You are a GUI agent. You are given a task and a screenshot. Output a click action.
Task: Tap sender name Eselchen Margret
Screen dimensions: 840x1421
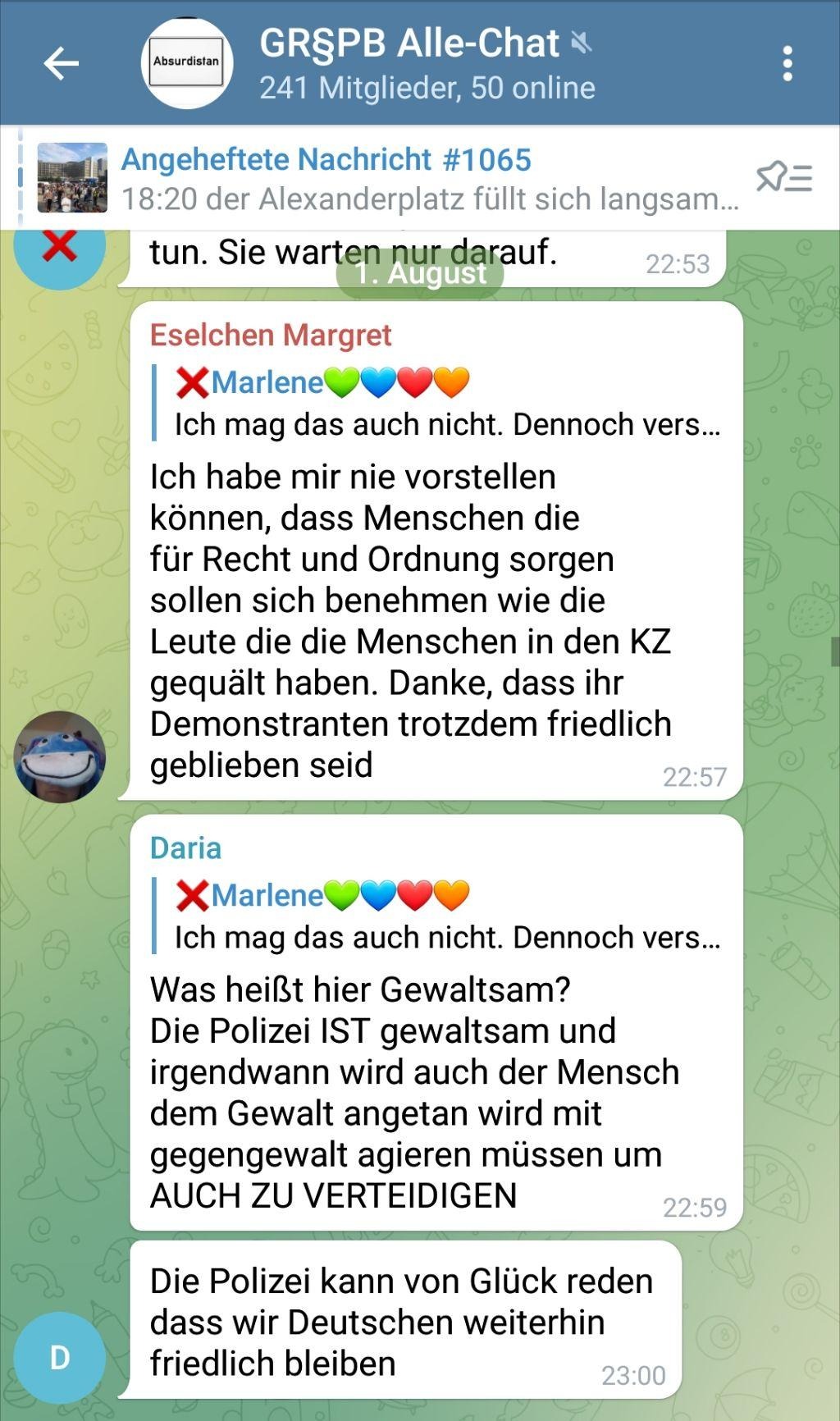271,335
